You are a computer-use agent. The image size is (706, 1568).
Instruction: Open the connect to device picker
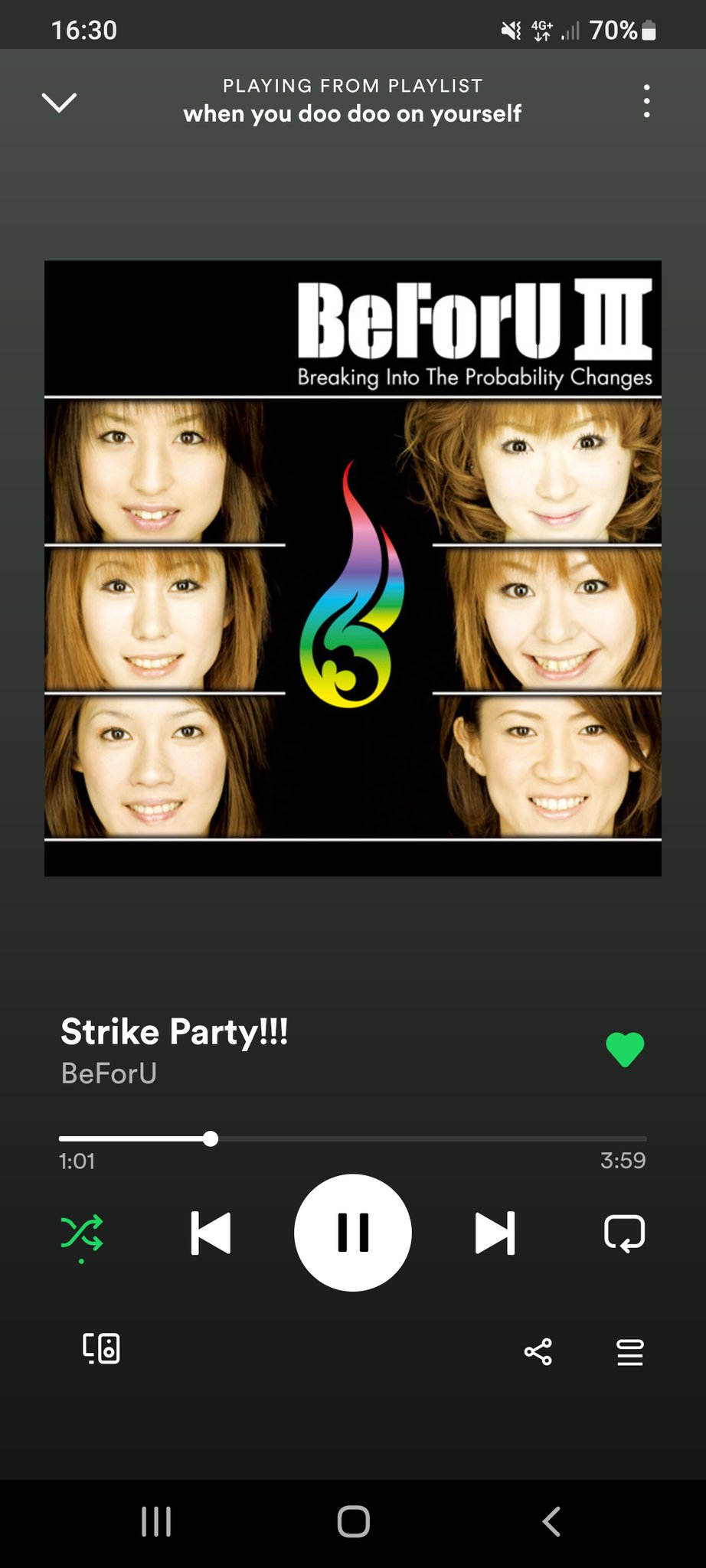click(x=101, y=1349)
